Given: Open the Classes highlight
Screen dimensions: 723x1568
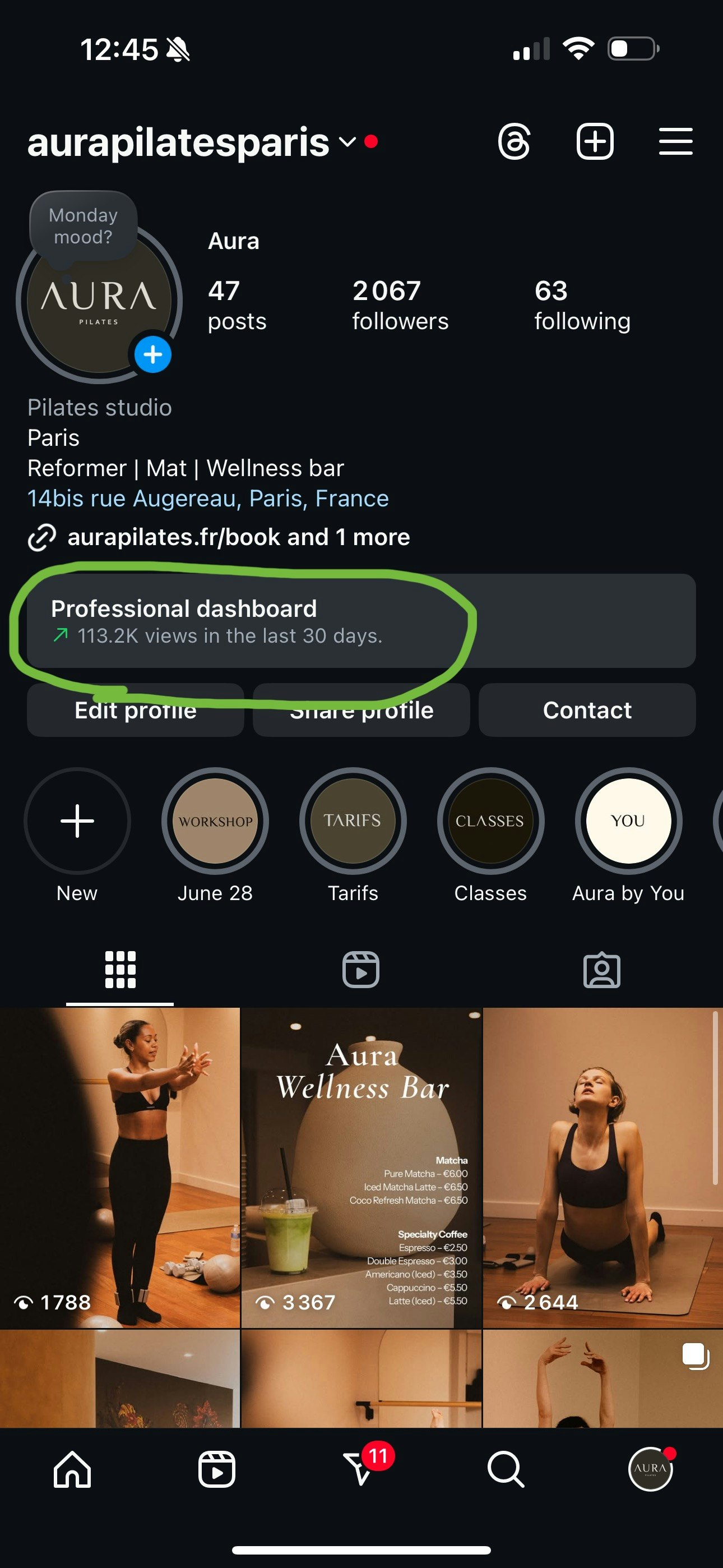Looking at the screenshot, I should click(x=490, y=820).
